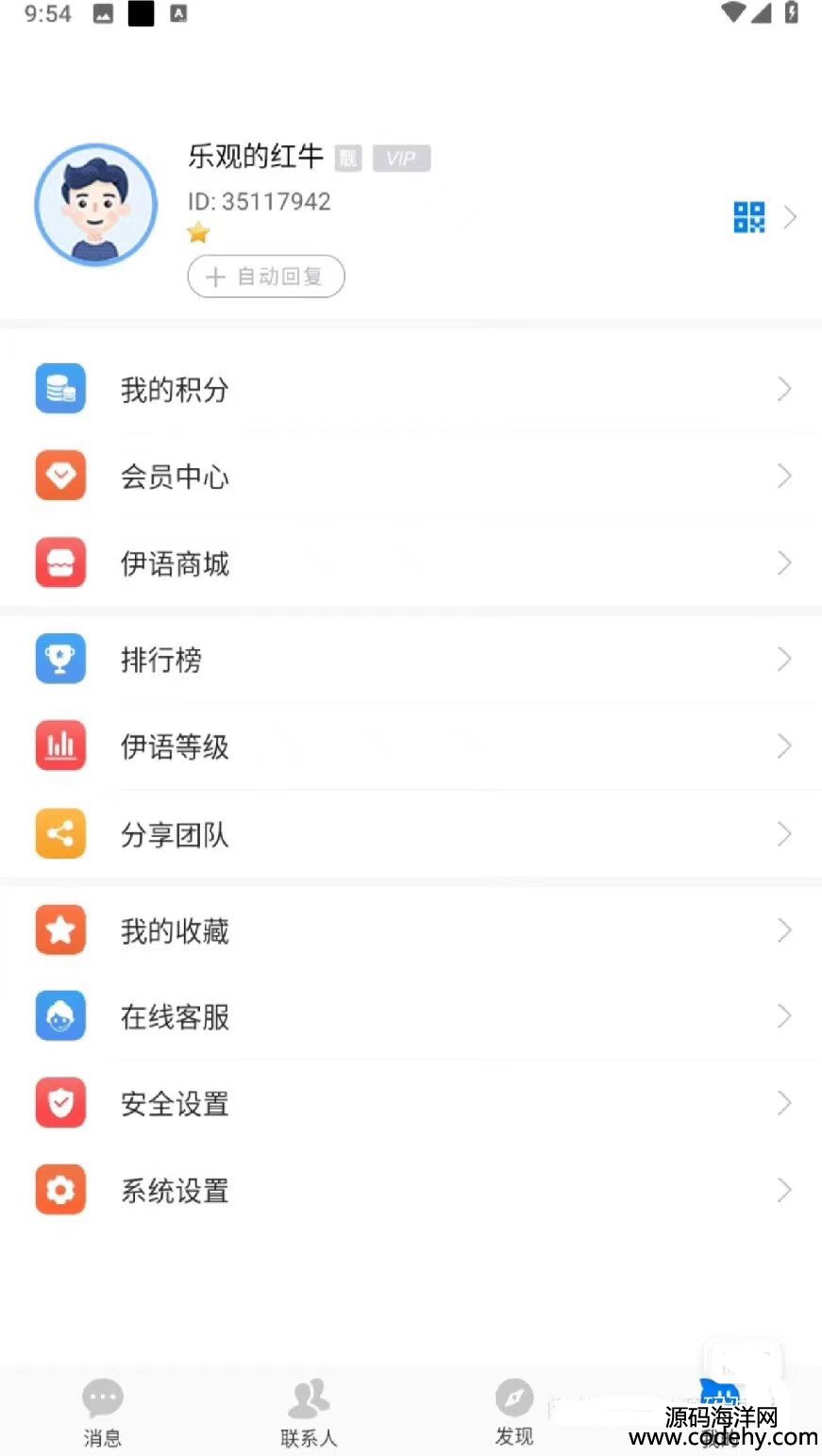Switch to the 发现 discover tab
The width and height of the screenshot is (822, 1456).
tap(514, 1411)
